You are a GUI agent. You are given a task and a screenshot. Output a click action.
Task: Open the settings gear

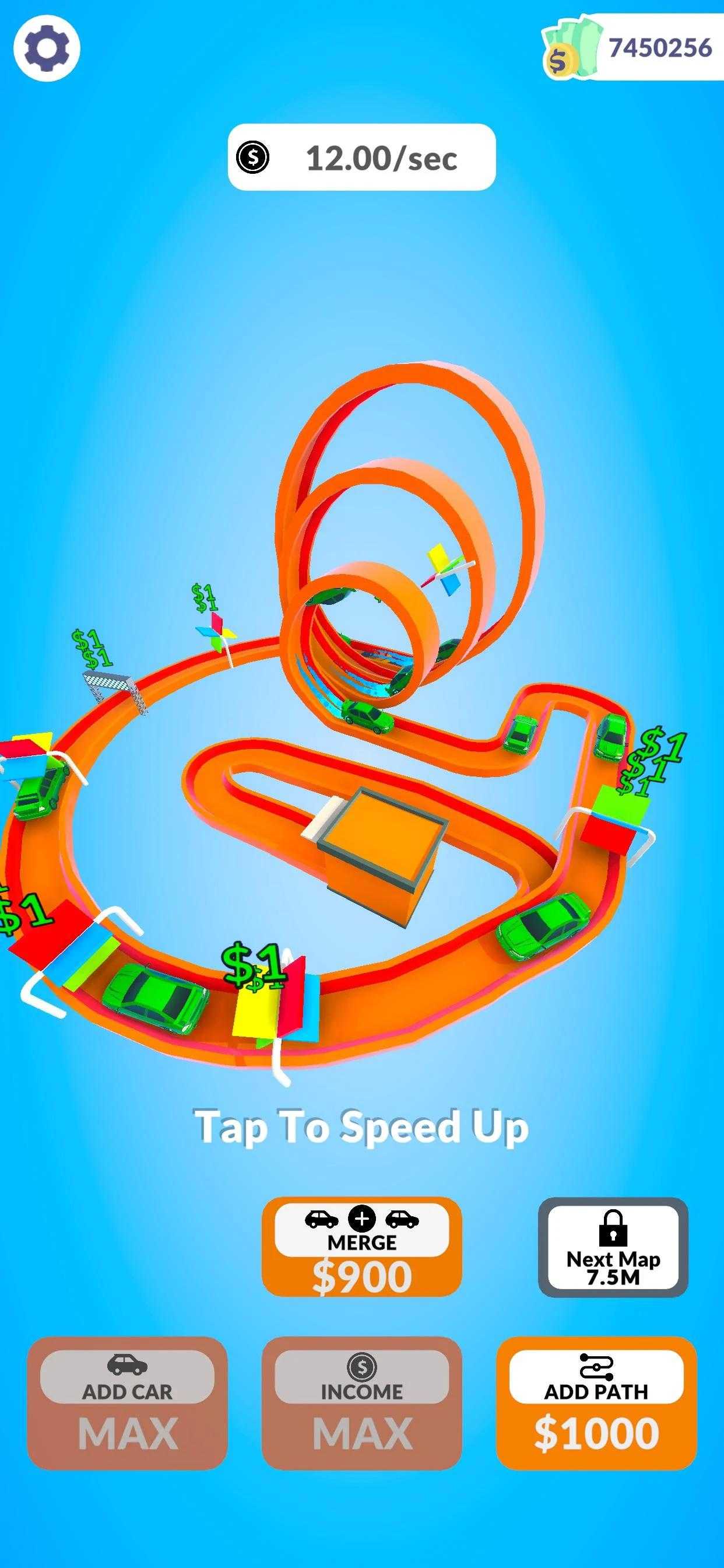coord(47,47)
